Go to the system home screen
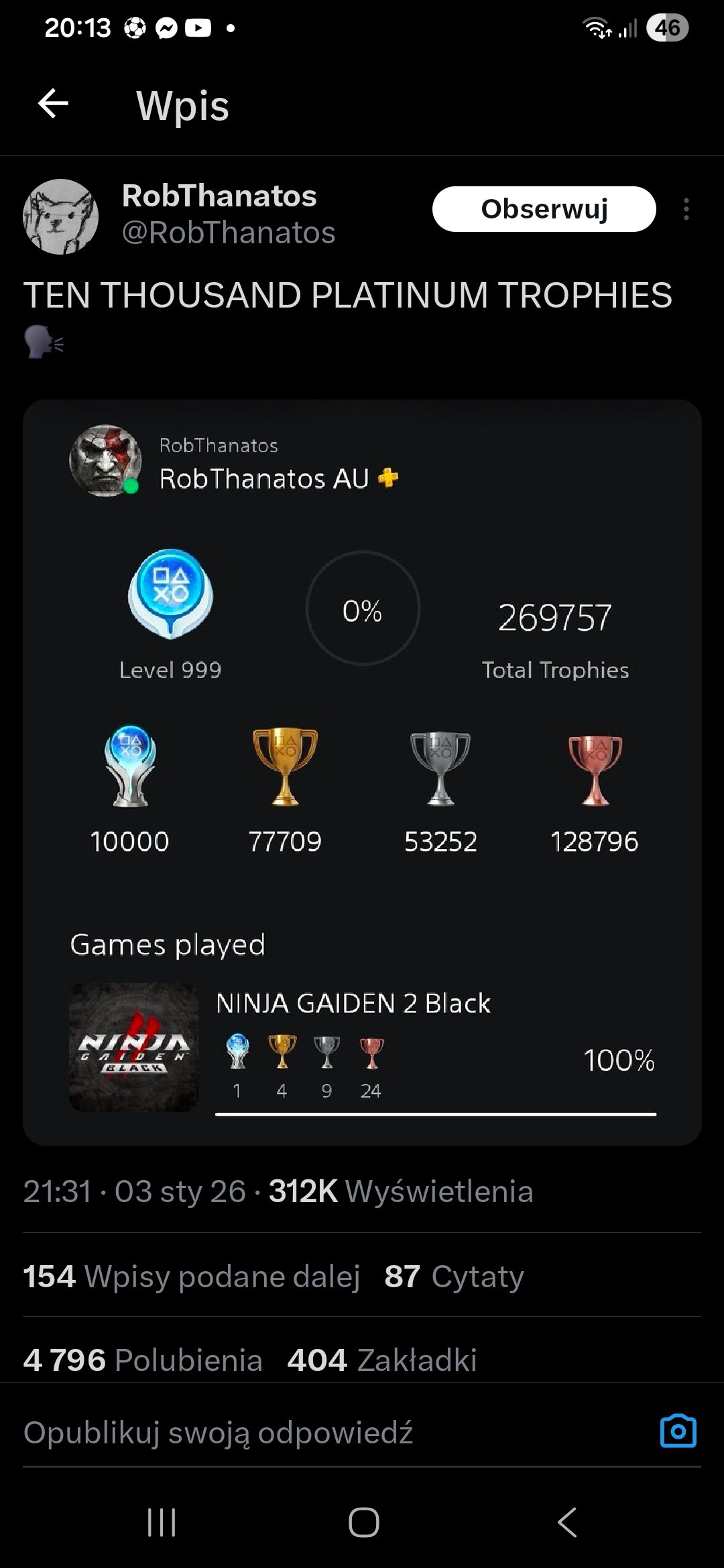 click(x=363, y=1522)
